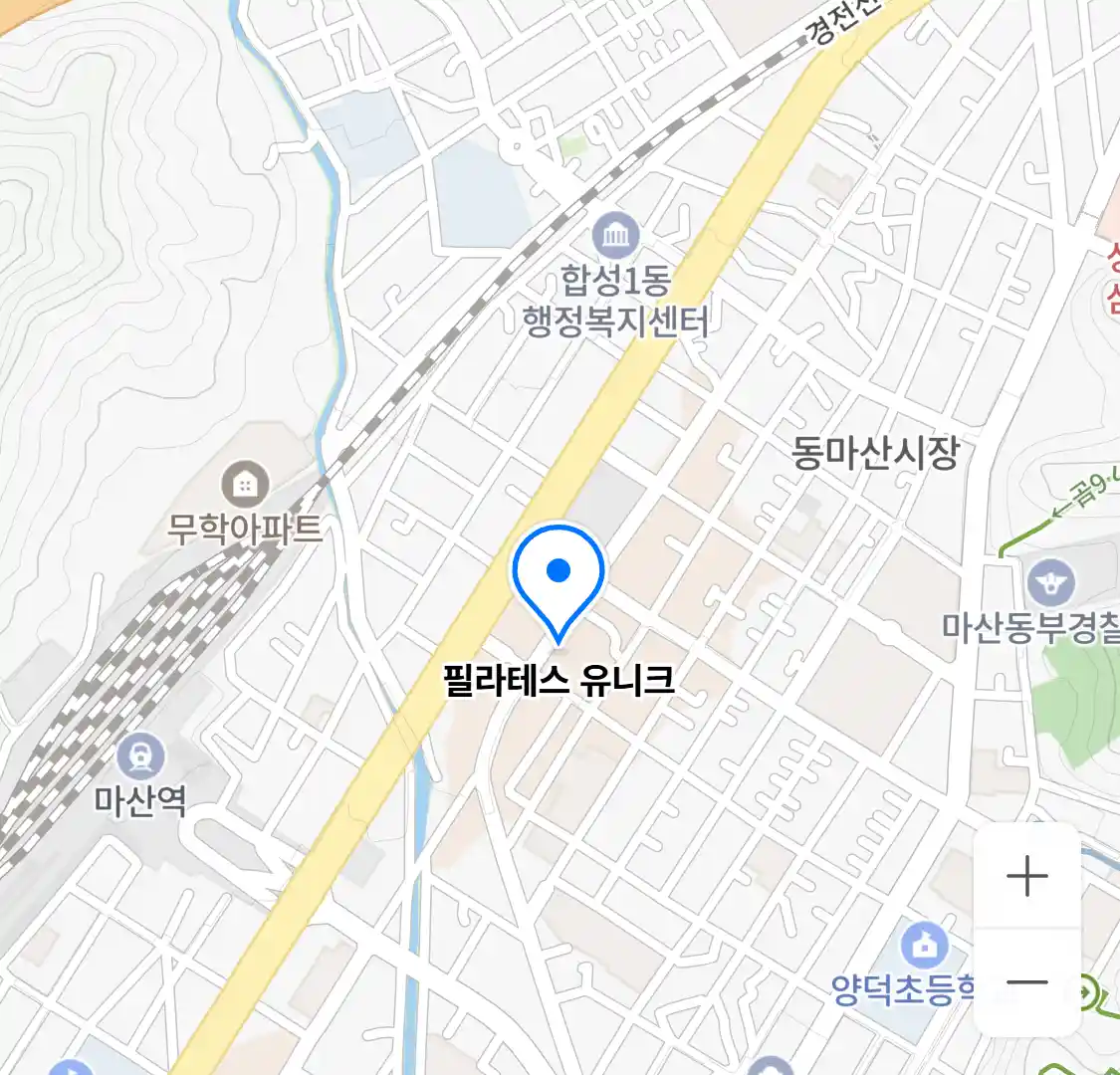This screenshot has width=1120, height=1075.
Task: Select the 합성1동 행정복지센터 marker
Action: click(615, 237)
